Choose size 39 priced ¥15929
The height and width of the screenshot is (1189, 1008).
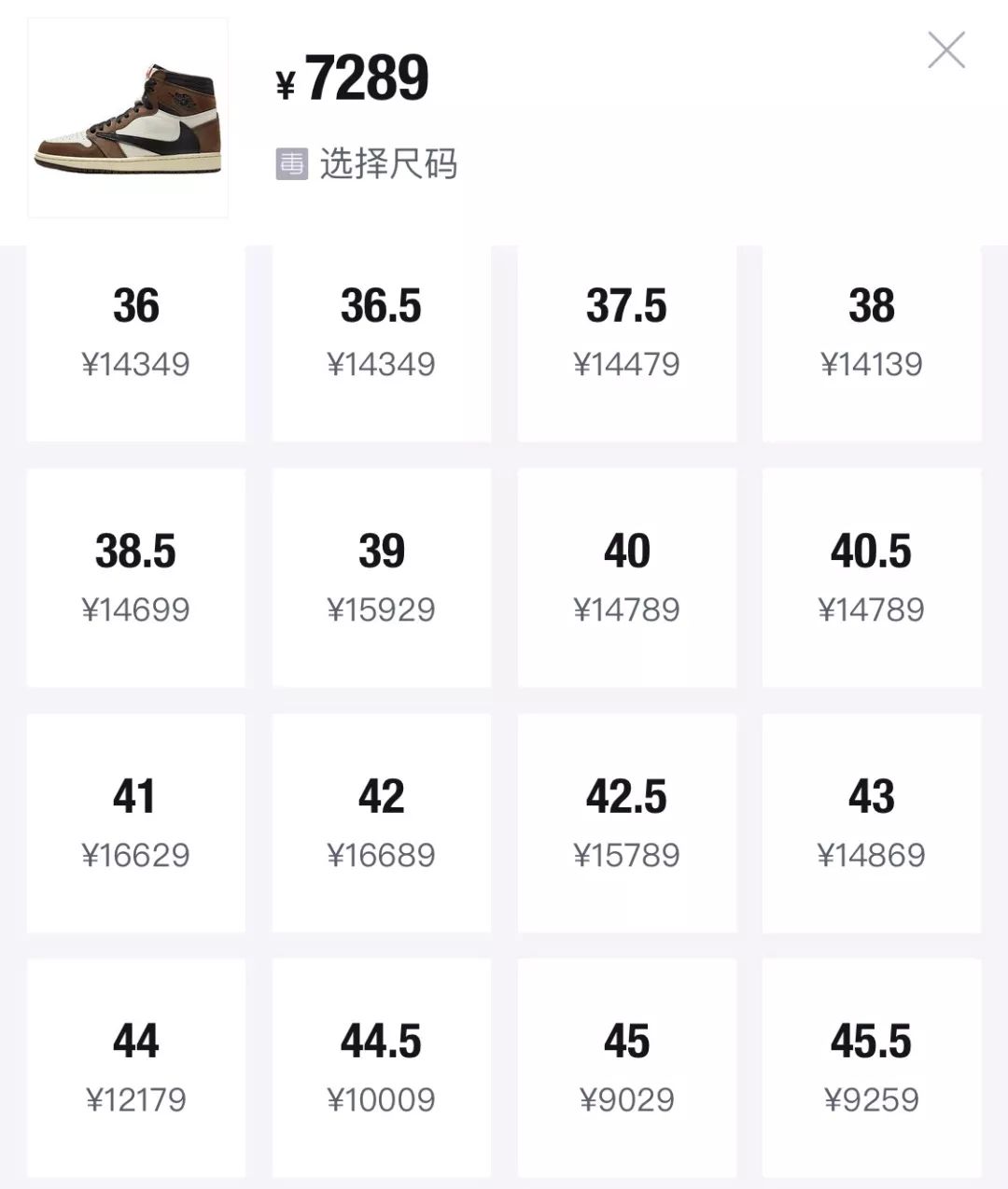point(381,579)
